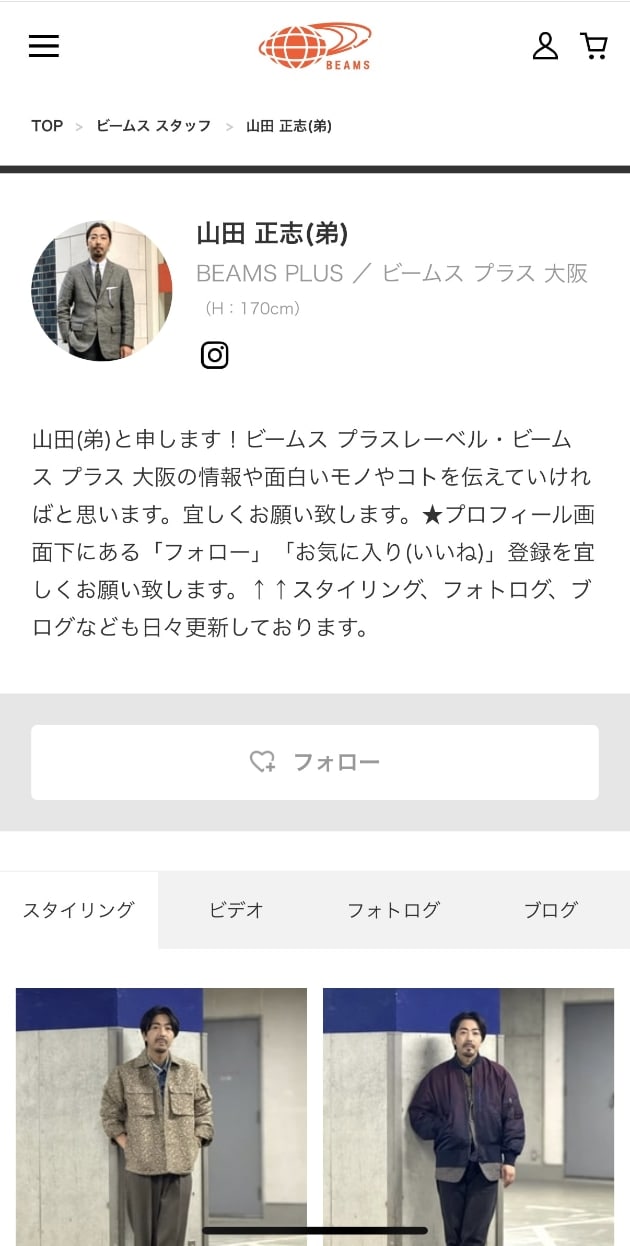Switch to the フォトログ tab
This screenshot has height=1246, width=630.
point(393,910)
